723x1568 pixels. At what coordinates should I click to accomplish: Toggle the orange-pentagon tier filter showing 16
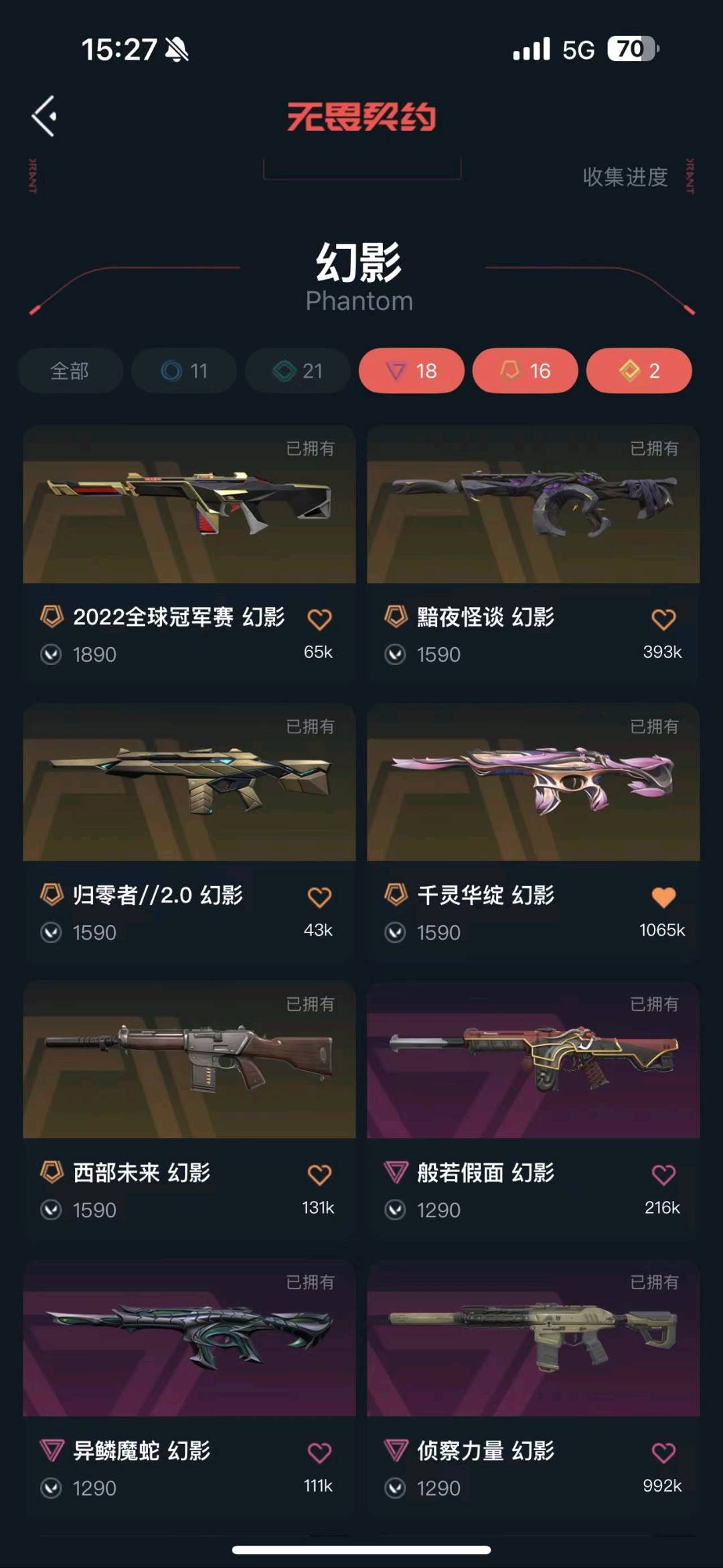click(x=526, y=370)
